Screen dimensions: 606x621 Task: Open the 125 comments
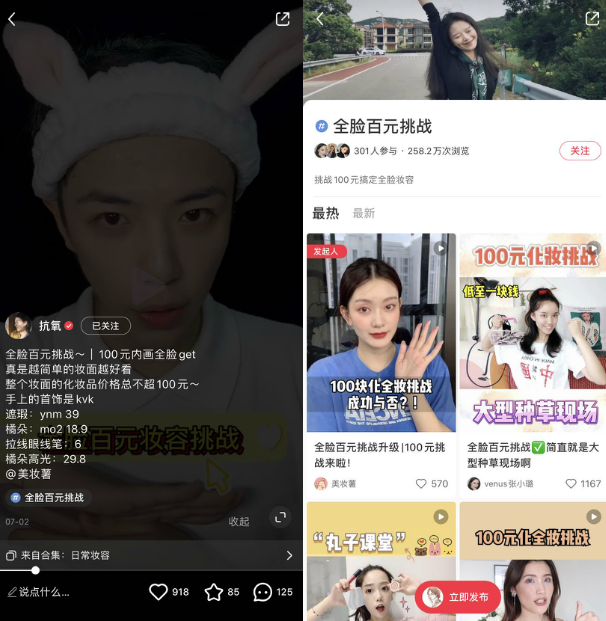263,592
